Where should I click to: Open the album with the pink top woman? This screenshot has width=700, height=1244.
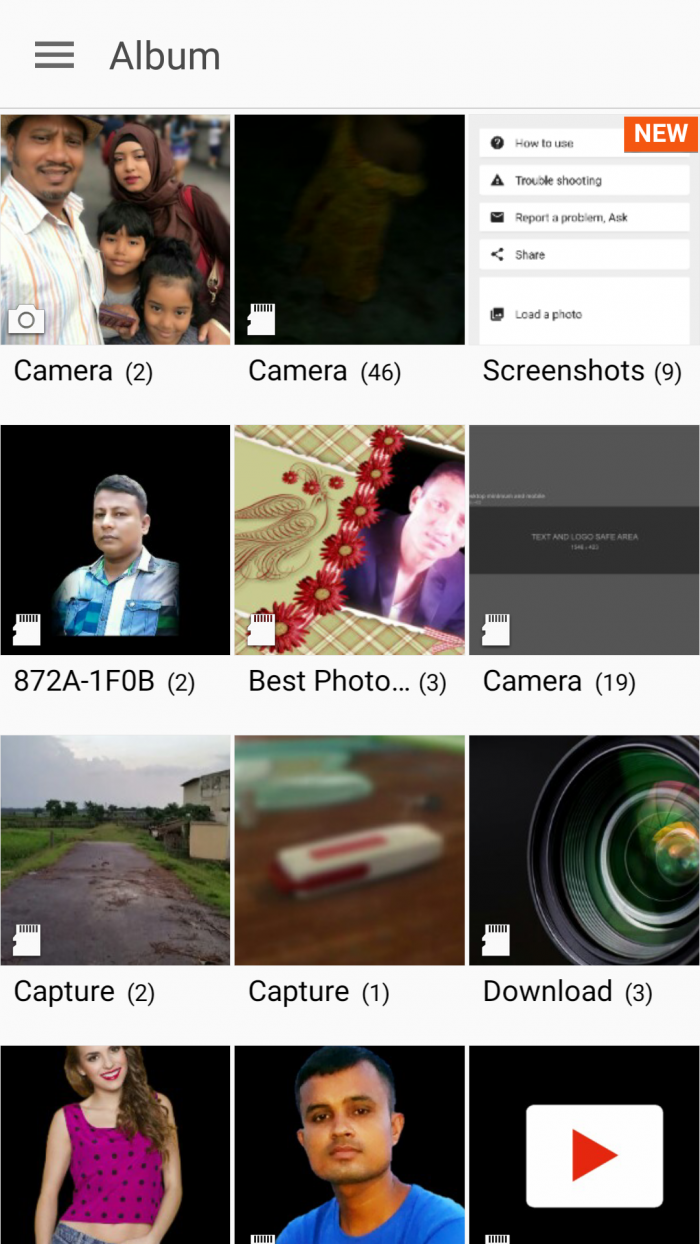[115, 1145]
